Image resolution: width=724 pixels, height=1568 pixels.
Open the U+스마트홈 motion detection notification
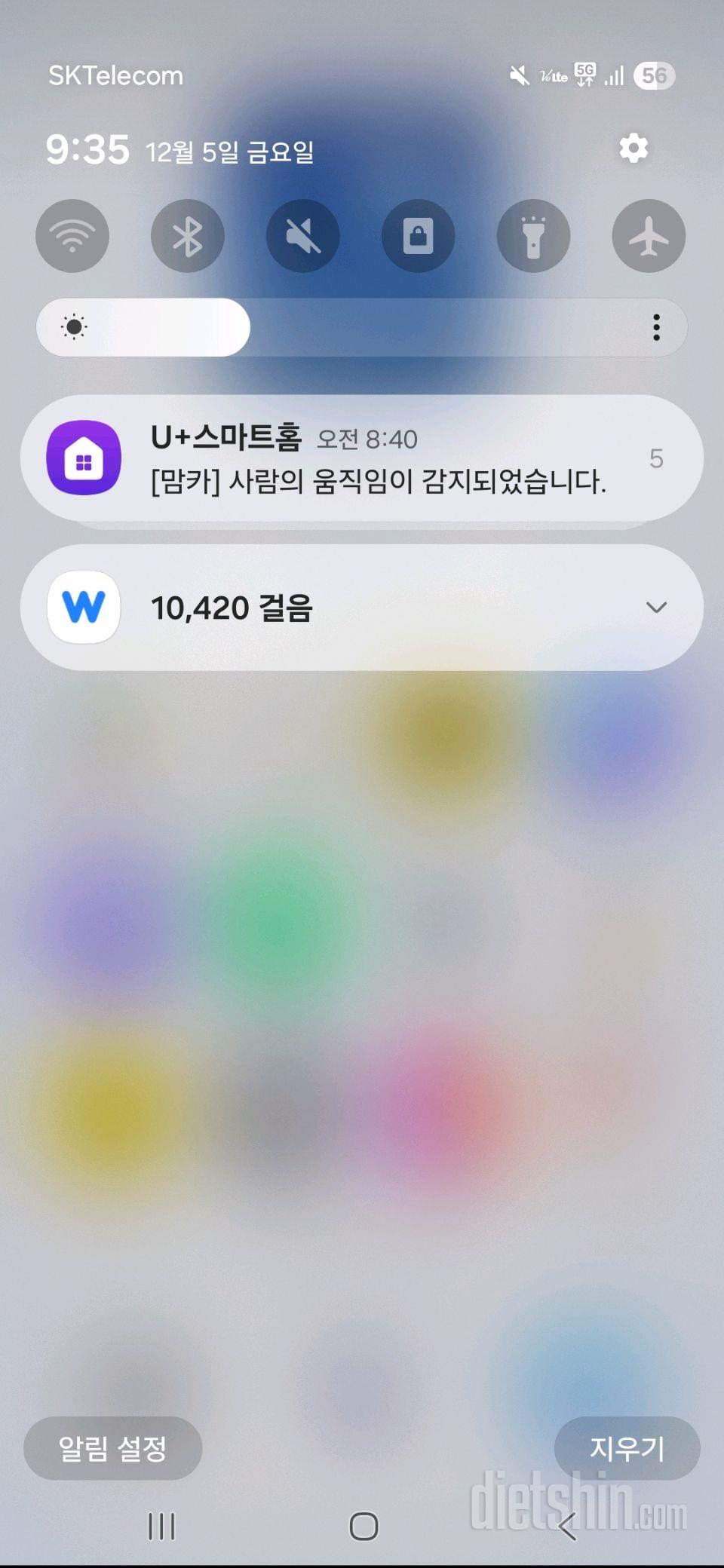point(362,458)
